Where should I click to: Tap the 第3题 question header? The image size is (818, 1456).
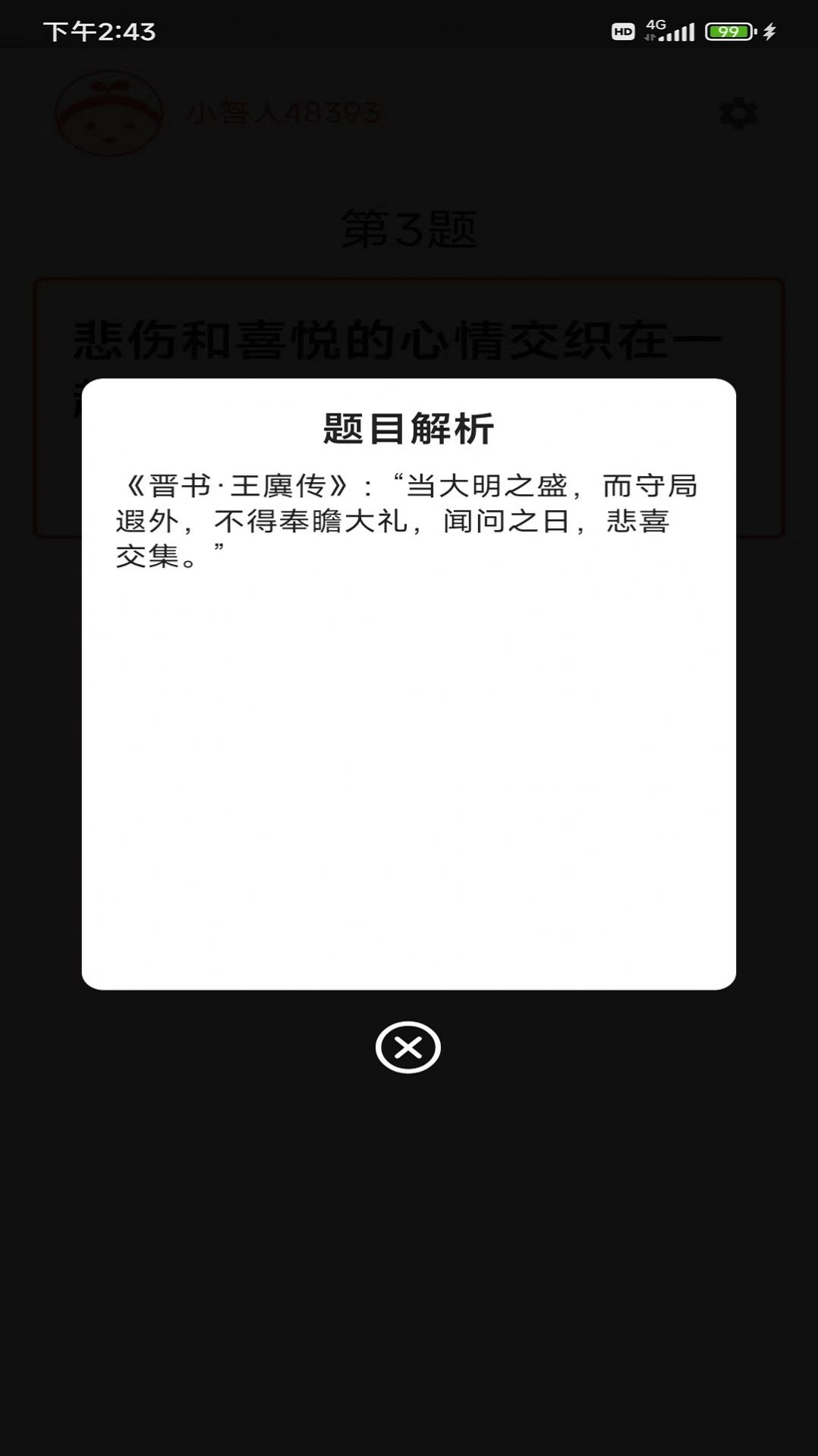click(x=408, y=228)
